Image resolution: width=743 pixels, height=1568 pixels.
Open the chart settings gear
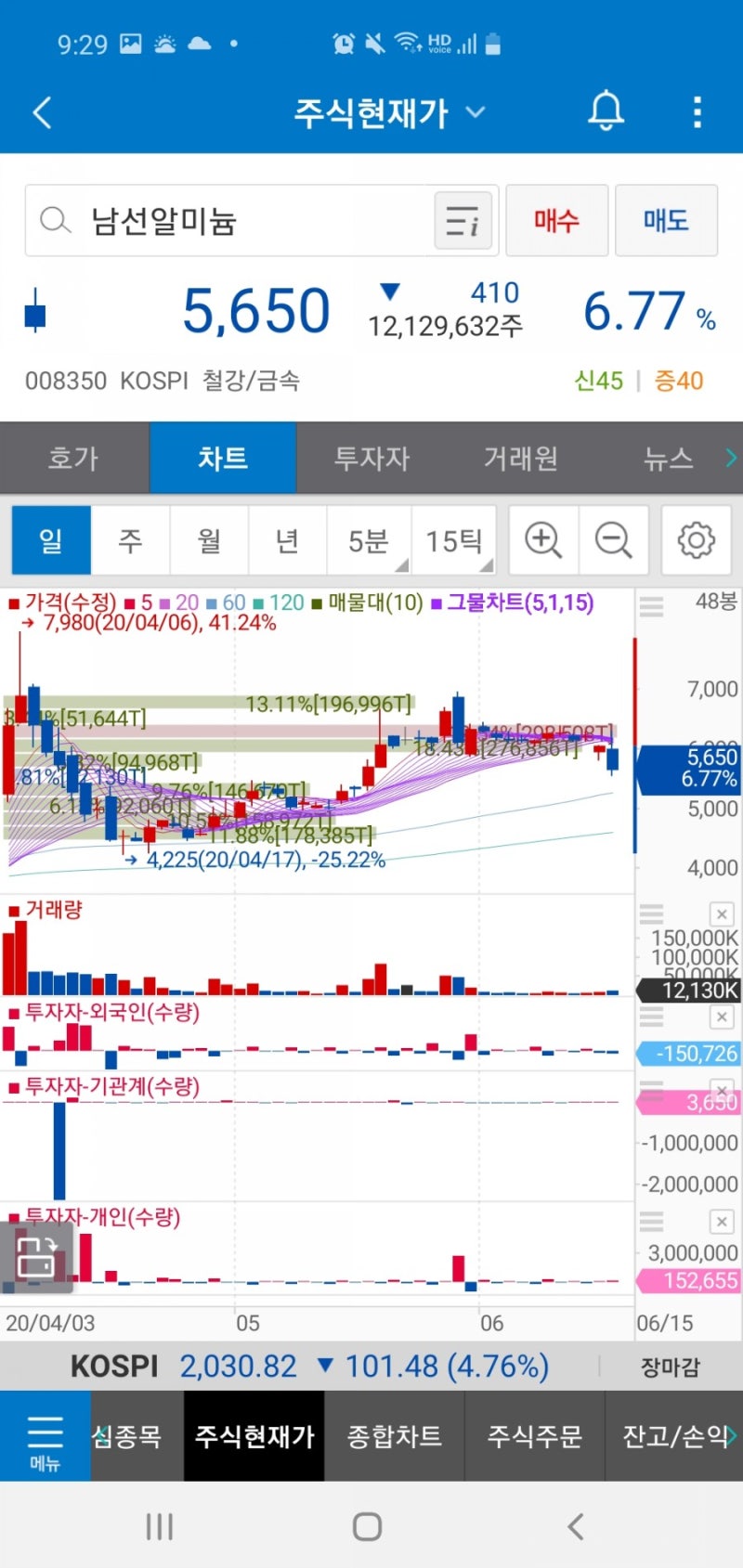(x=695, y=540)
